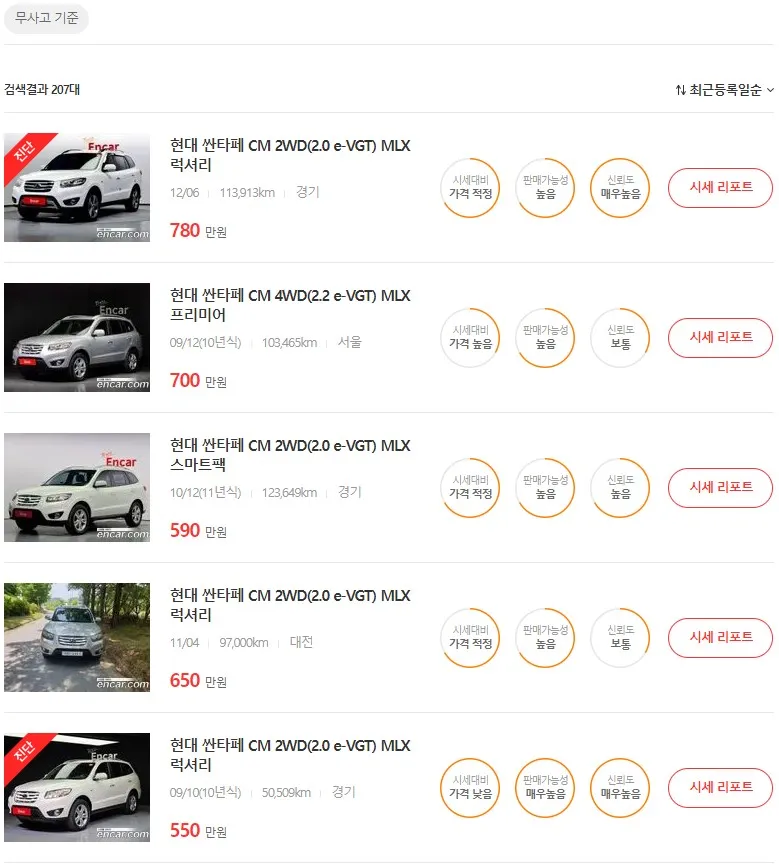Click the '판매가능성 매우높음' gauge on the bottom listing
Viewport: 779px width, 867px height.
pos(544,788)
